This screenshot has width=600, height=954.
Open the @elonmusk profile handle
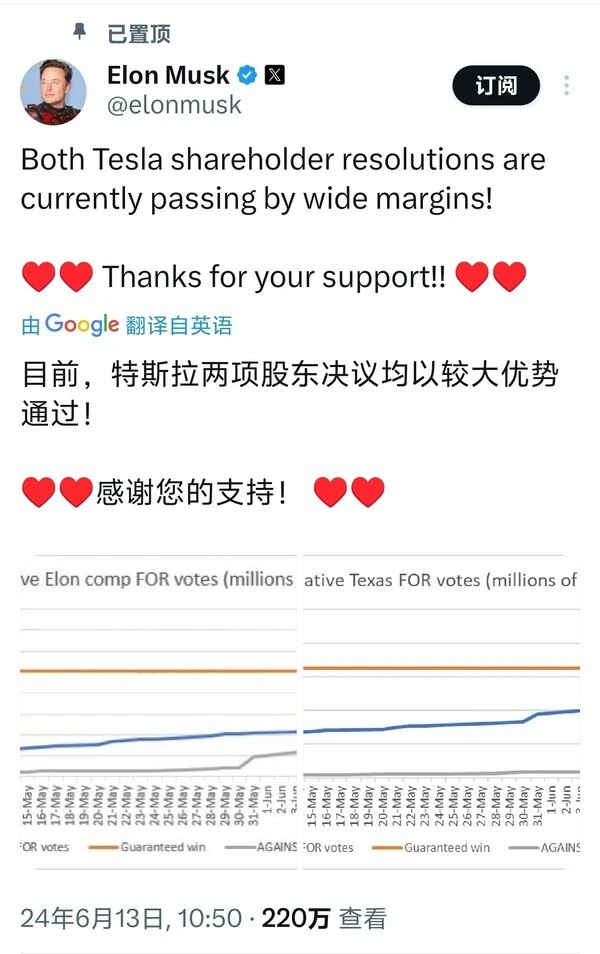pos(173,105)
